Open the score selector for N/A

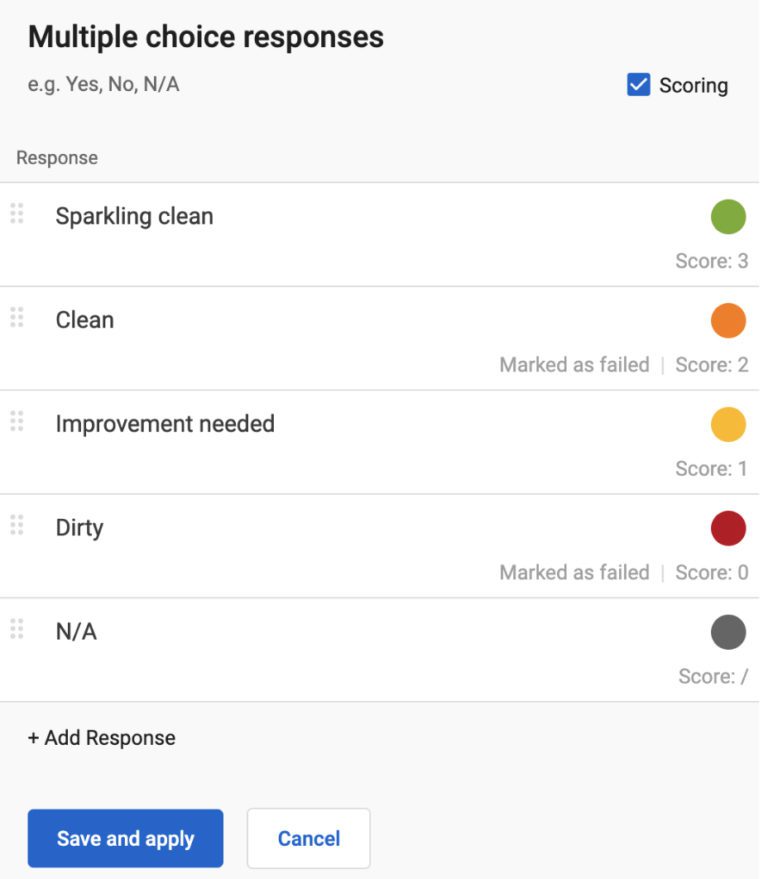[714, 676]
